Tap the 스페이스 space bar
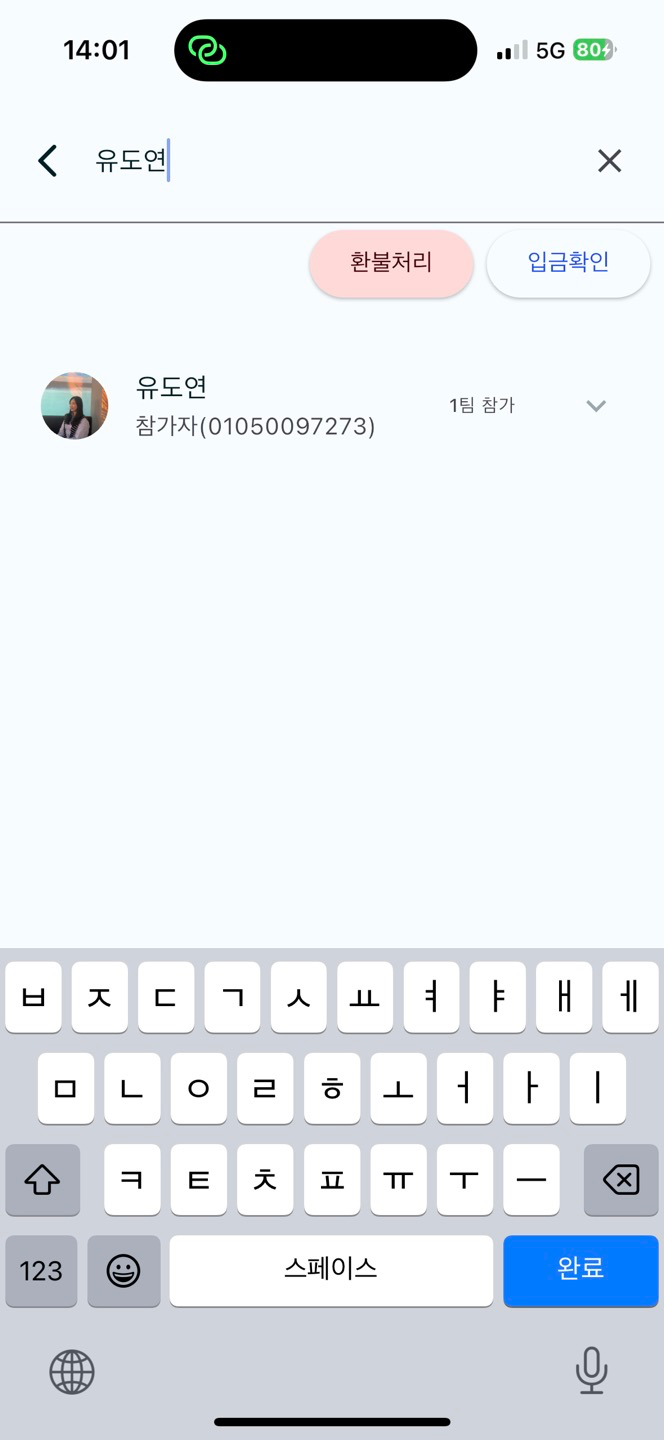664x1440 pixels. (x=331, y=1270)
